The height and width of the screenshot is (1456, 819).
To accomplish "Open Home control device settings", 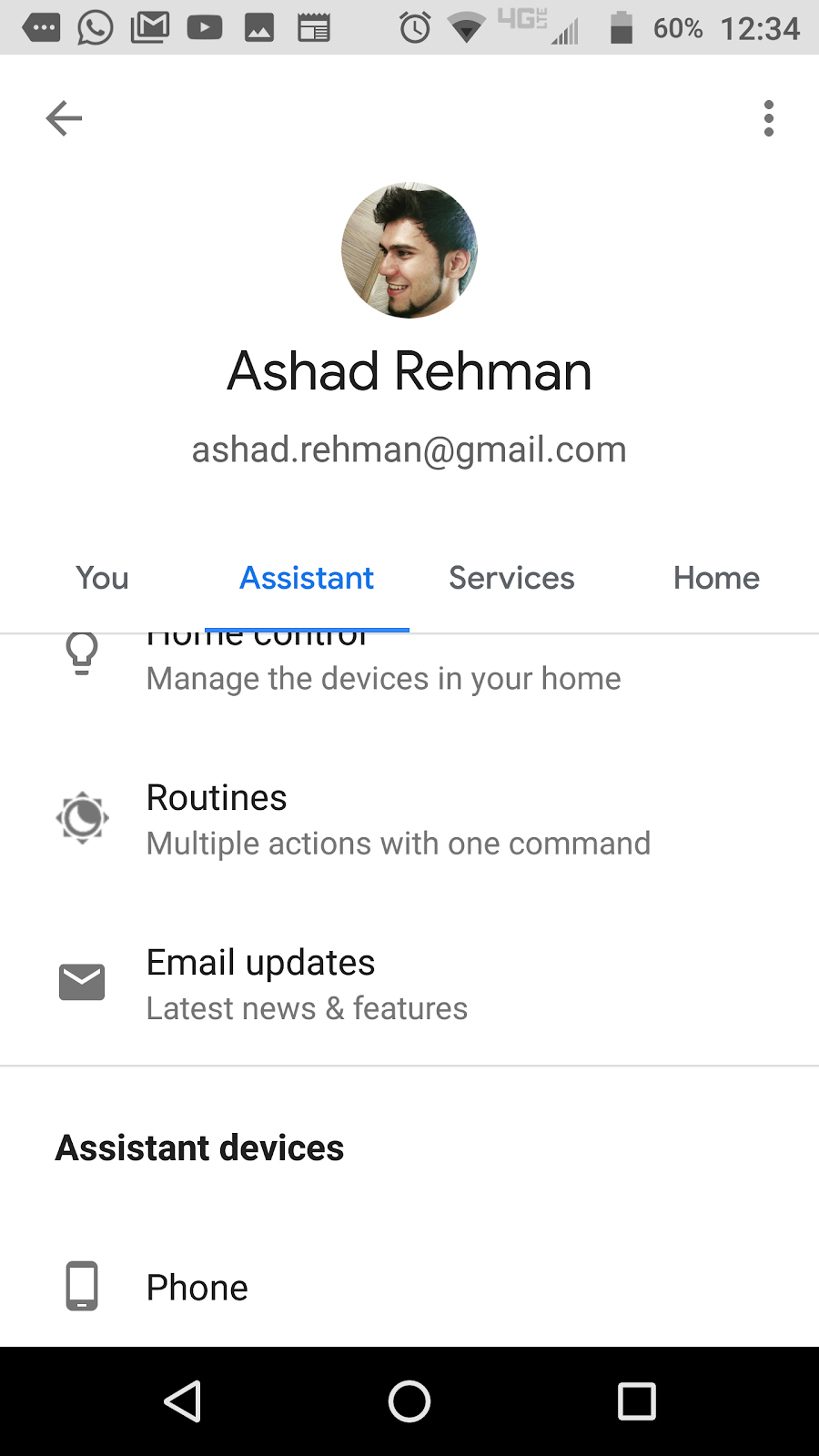I will [x=382, y=673].
